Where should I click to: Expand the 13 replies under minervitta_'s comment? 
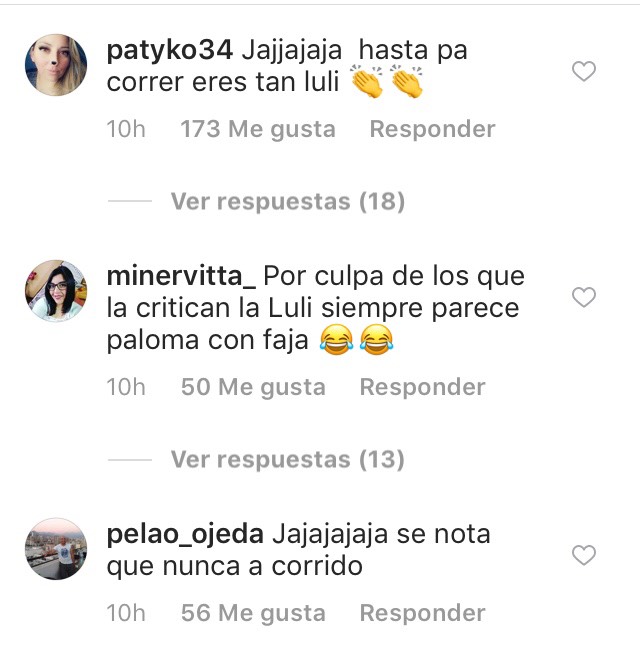tap(287, 460)
